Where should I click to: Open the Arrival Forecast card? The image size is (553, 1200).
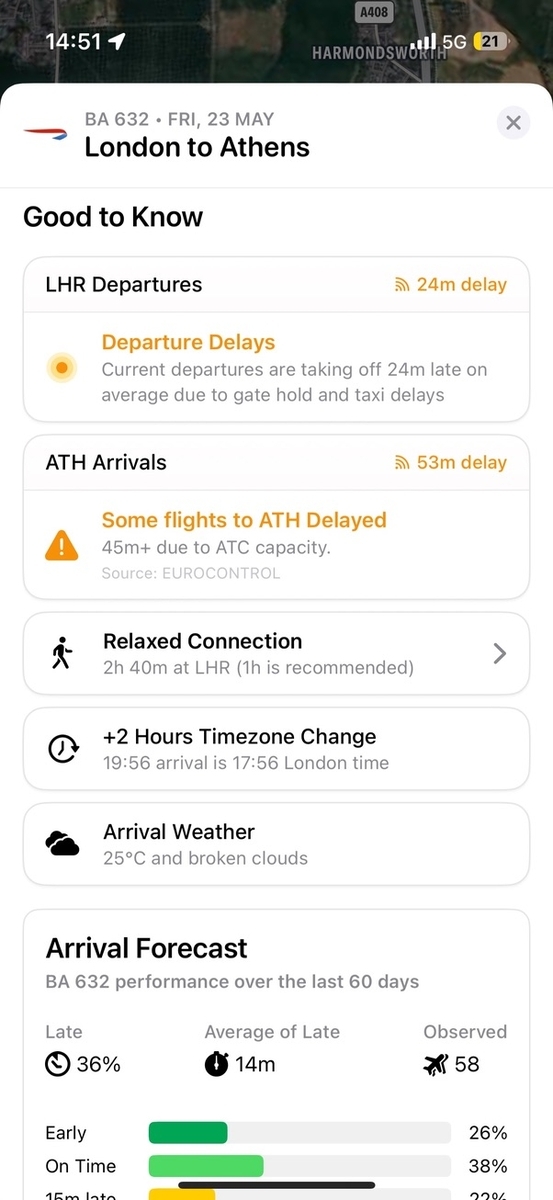[x=276, y=1054]
